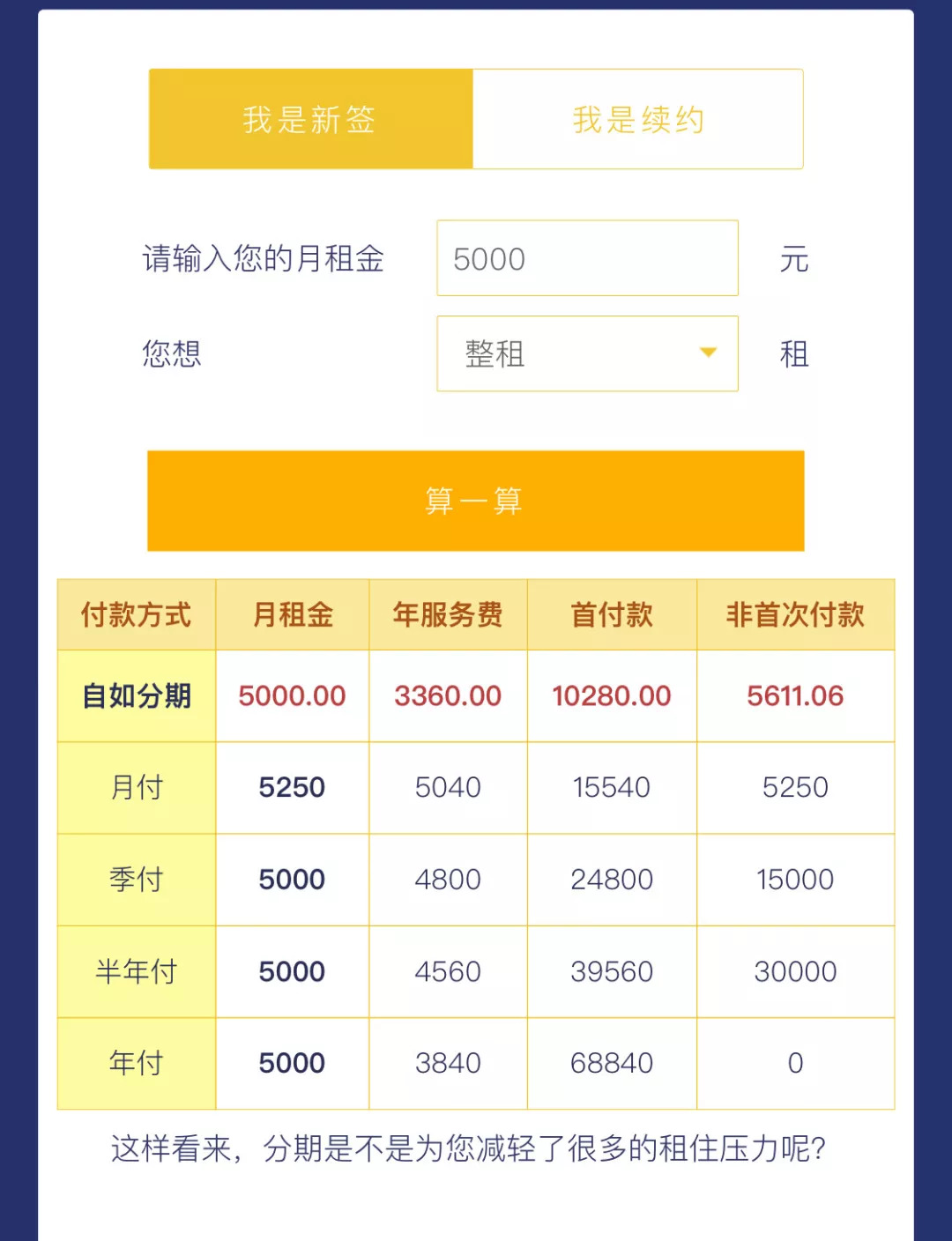
Task: Click the 半年付 payment option
Action: click(x=135, y=970)
